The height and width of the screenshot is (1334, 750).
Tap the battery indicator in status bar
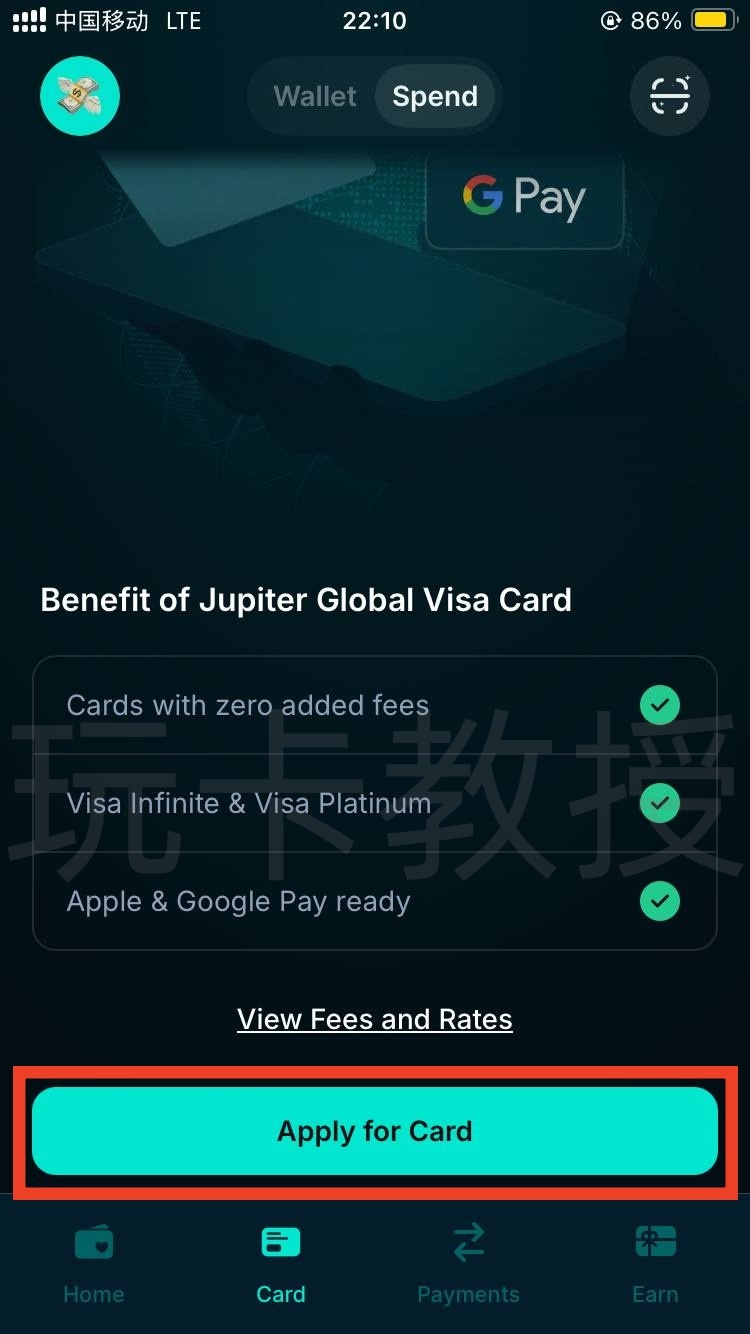pyautogui.click(x=713, y=19)
